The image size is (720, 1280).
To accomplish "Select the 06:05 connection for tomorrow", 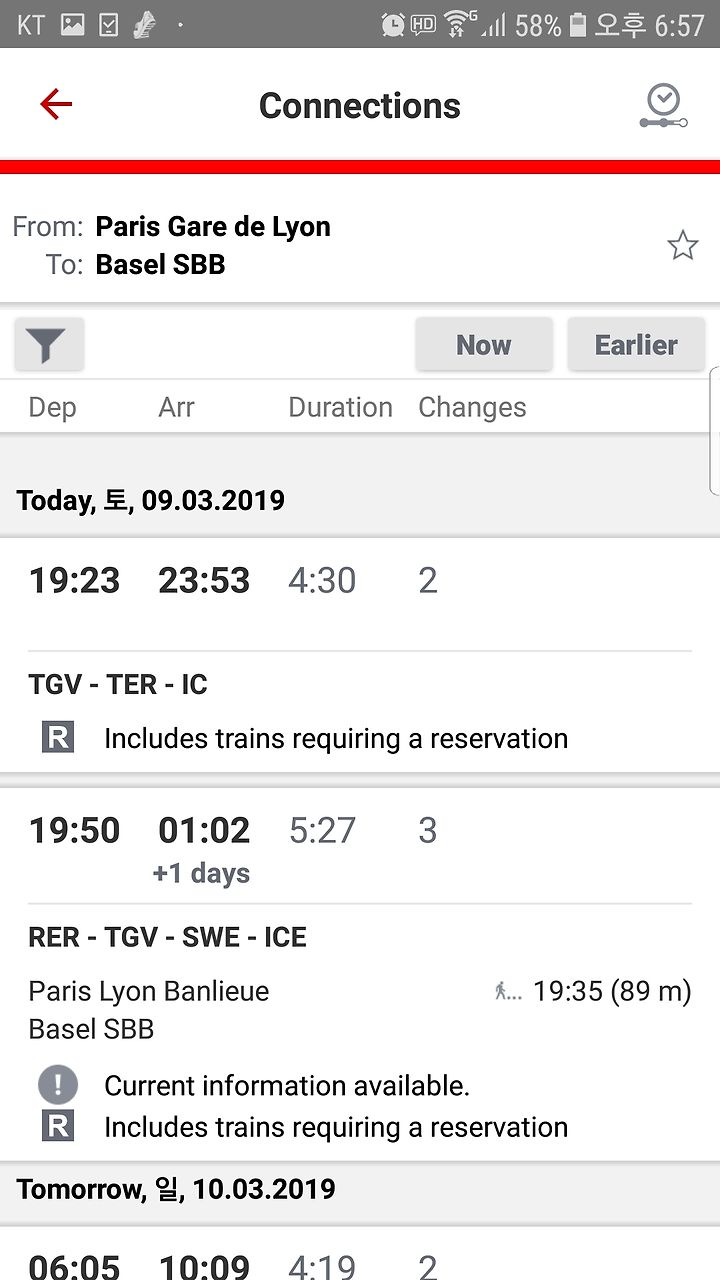I will 360,1253.
